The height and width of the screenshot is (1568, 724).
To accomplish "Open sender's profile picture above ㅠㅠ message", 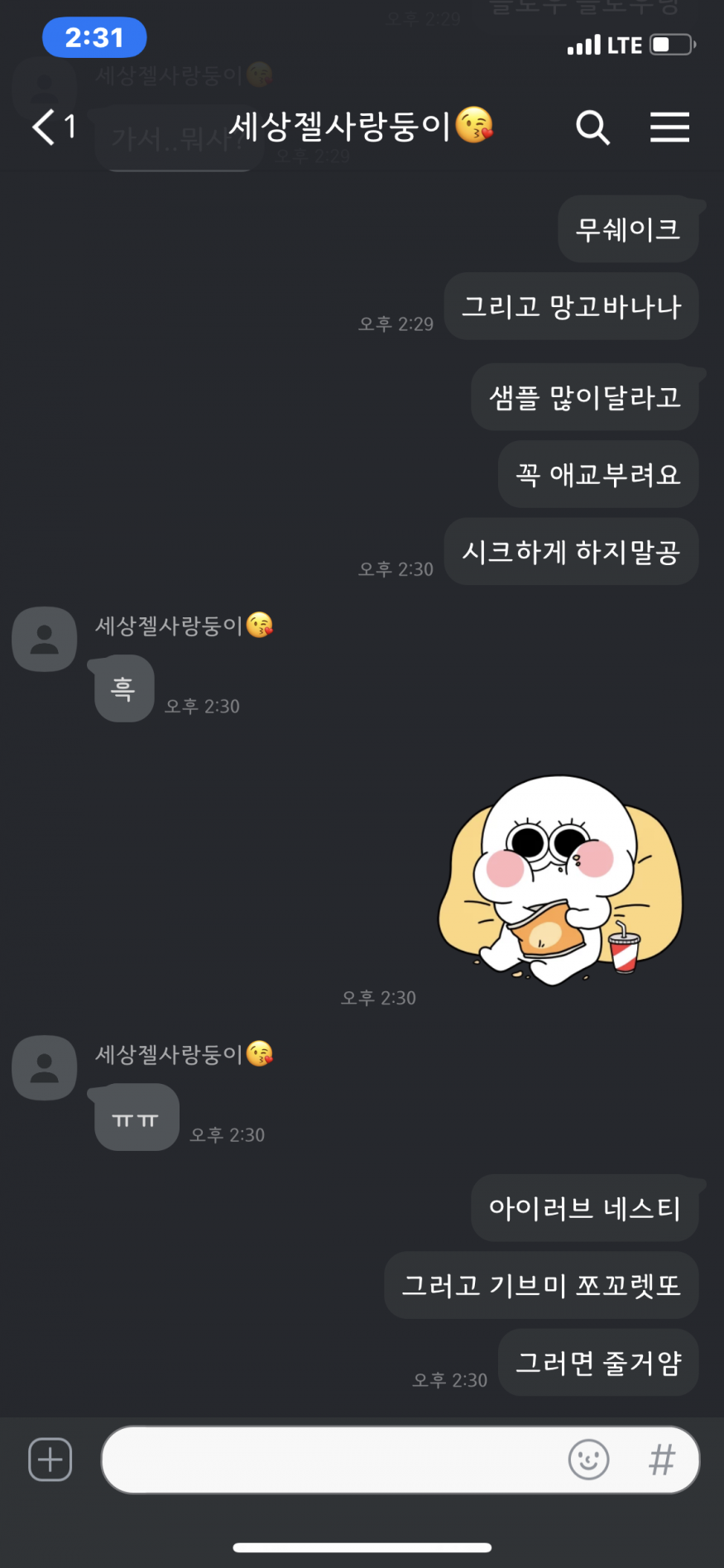I will (45, 1067).
